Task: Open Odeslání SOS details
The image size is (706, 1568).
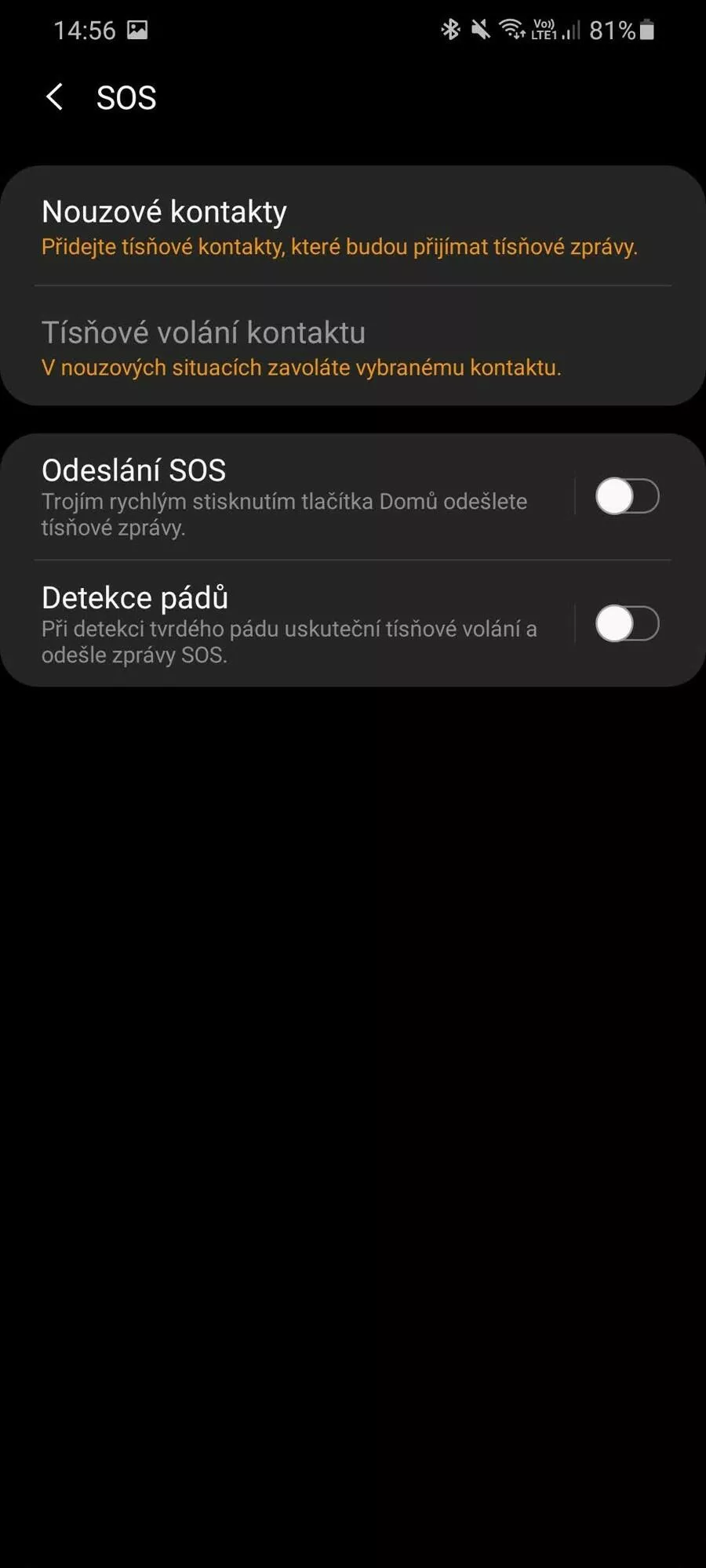Action: [x=287, y=496]
